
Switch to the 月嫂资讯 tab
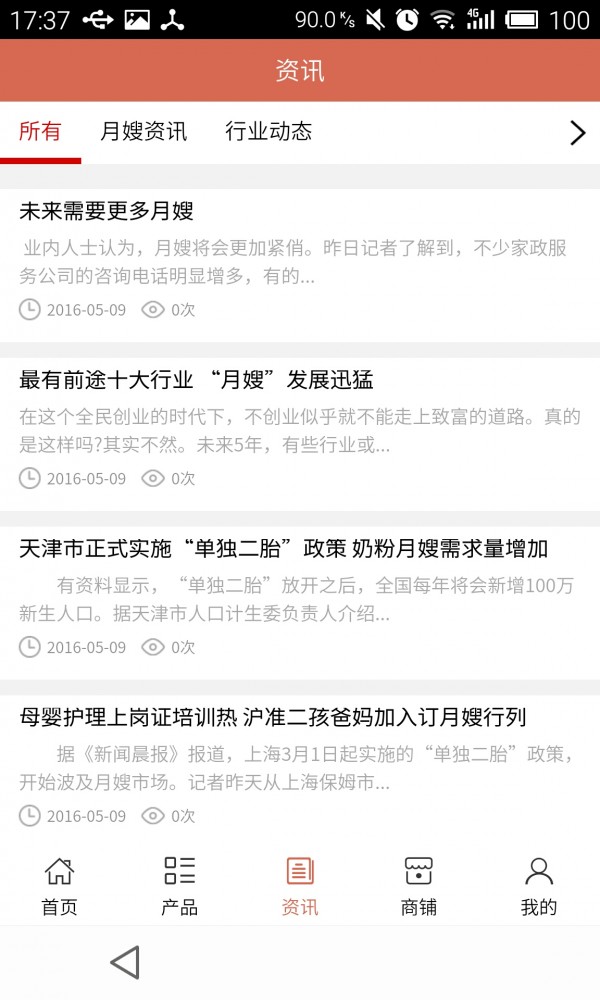(x=143, y=131)
